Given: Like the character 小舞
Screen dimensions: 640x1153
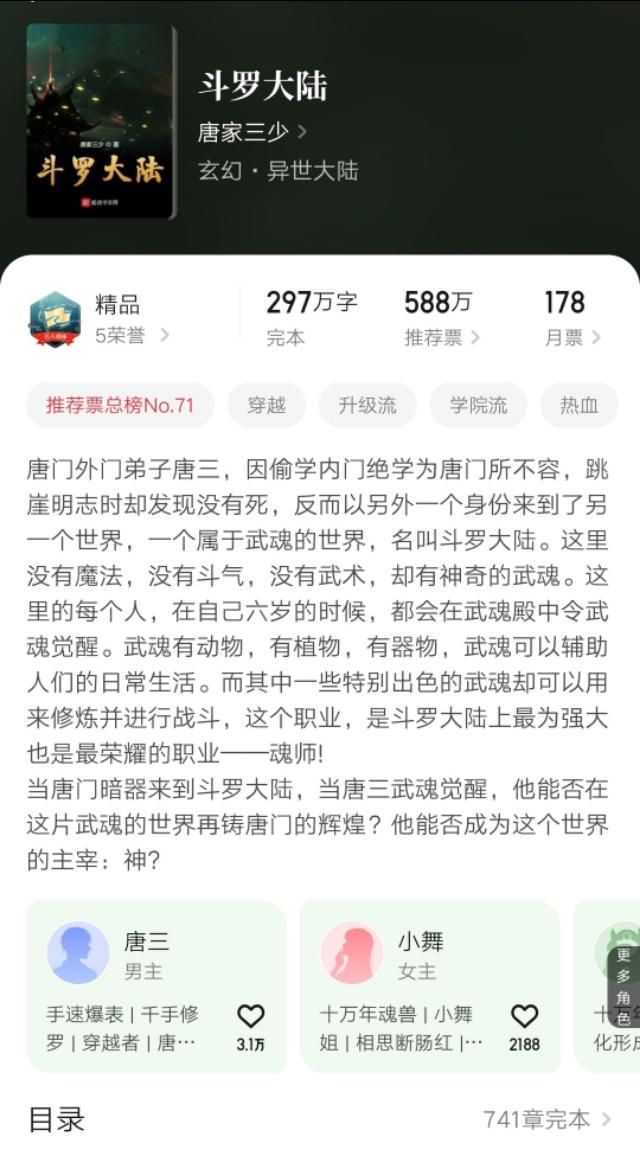Looking at the screenshot, I should (525, 1027).
